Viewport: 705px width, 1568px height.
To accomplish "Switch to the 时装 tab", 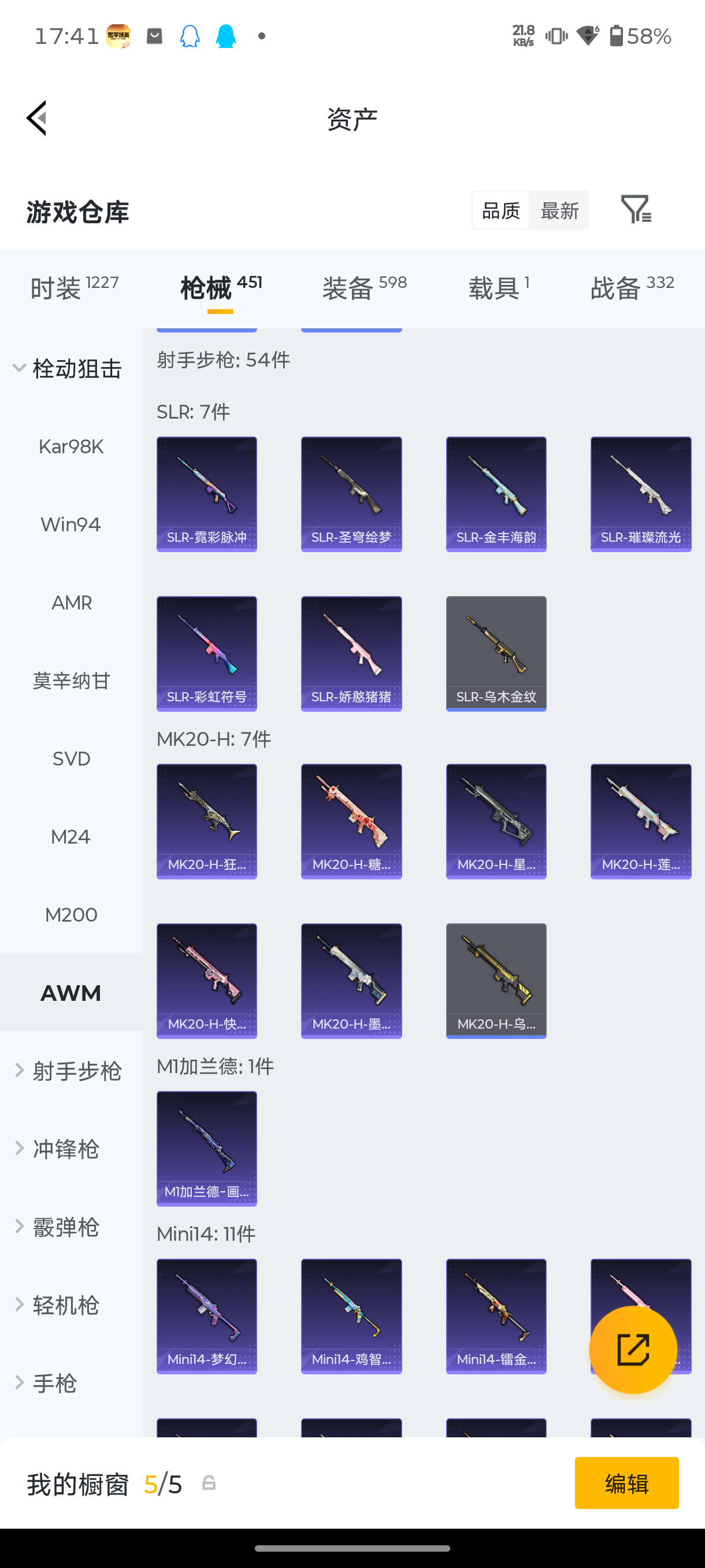I will click(x=74, y=287).
